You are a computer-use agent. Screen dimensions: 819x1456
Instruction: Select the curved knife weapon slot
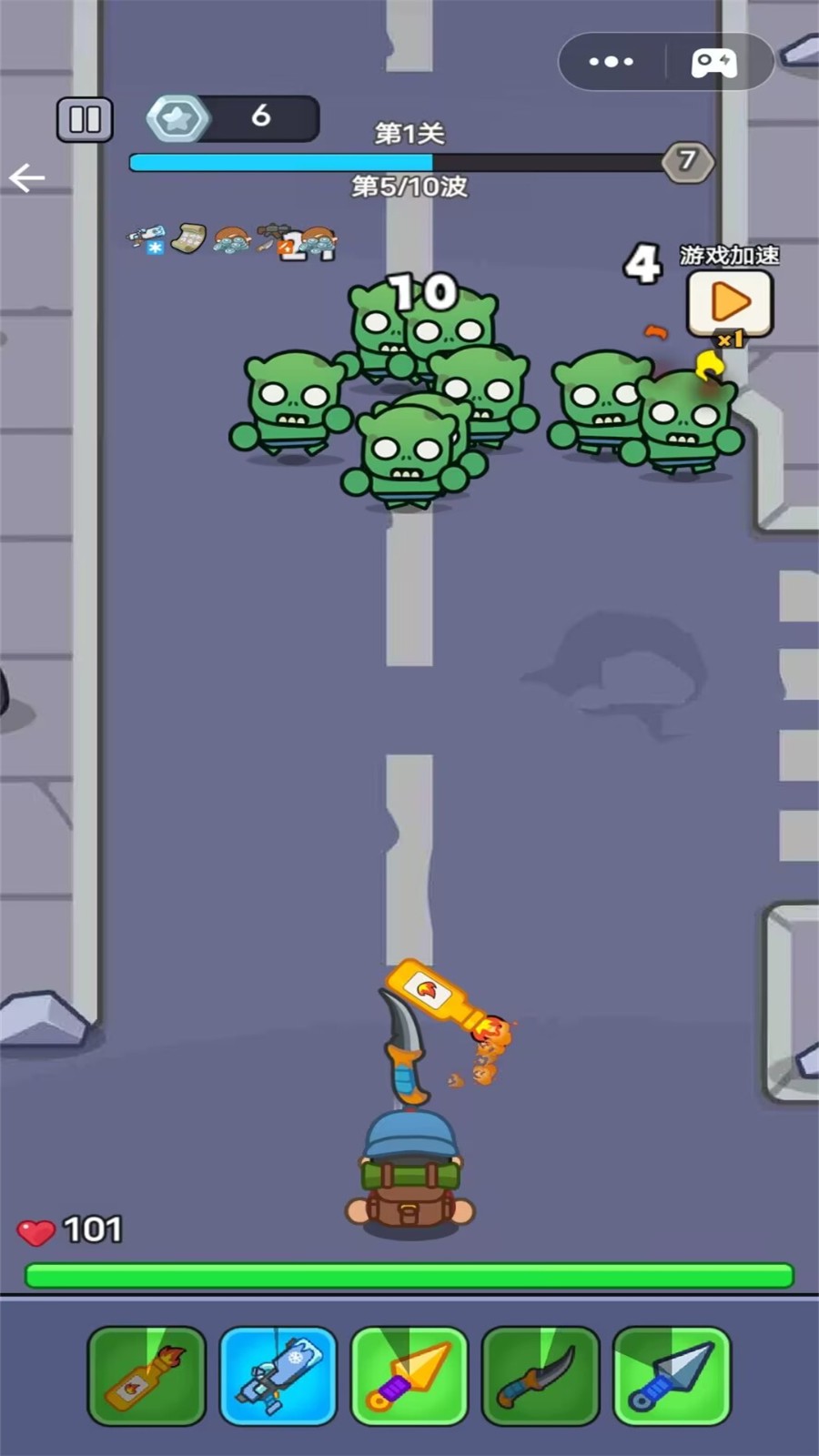pyautogui.click(x=541, y=1375)
